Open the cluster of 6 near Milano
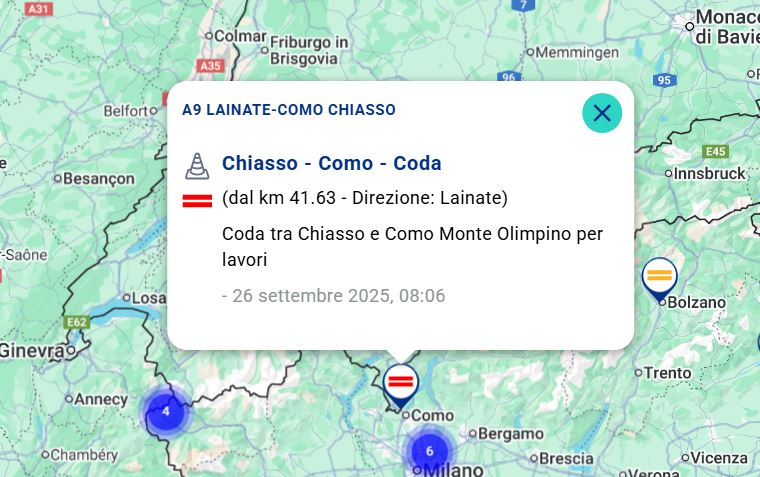The image size is (760, 477). tap(429, 451)
